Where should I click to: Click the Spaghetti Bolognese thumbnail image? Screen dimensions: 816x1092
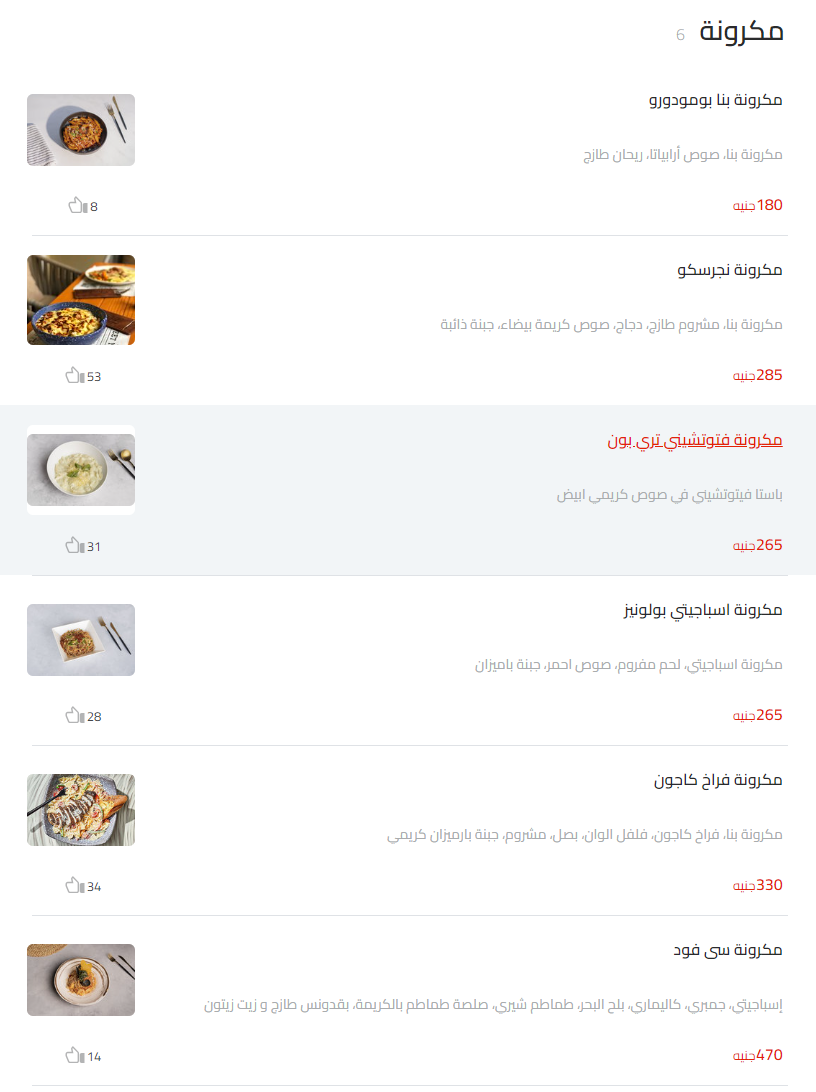click(x=81, y=640)
